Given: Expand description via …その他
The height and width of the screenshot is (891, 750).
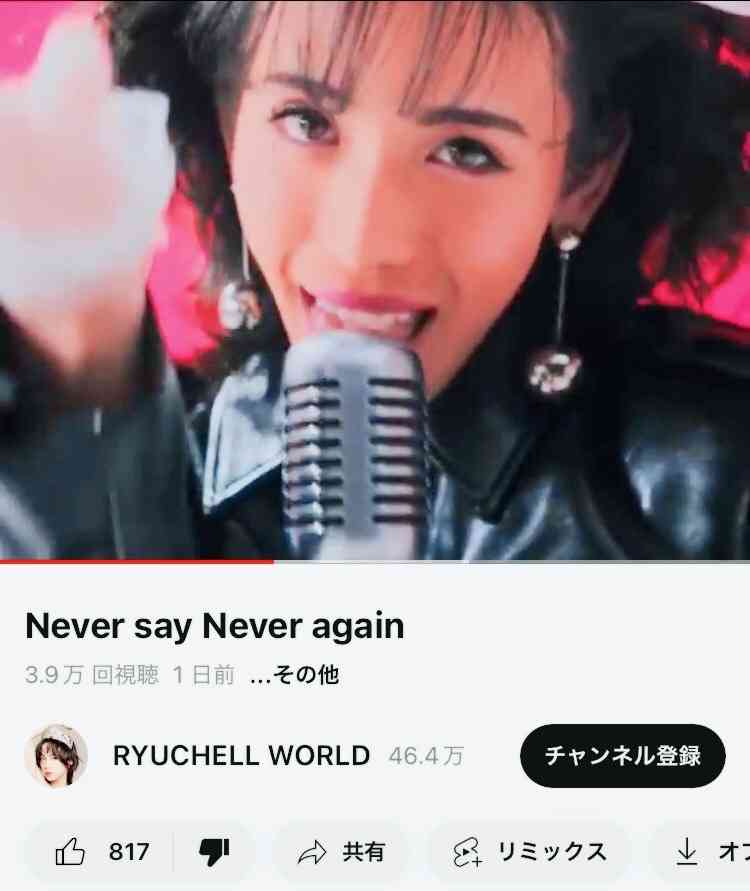Looking at the screenshot, I should coord(294,675).
